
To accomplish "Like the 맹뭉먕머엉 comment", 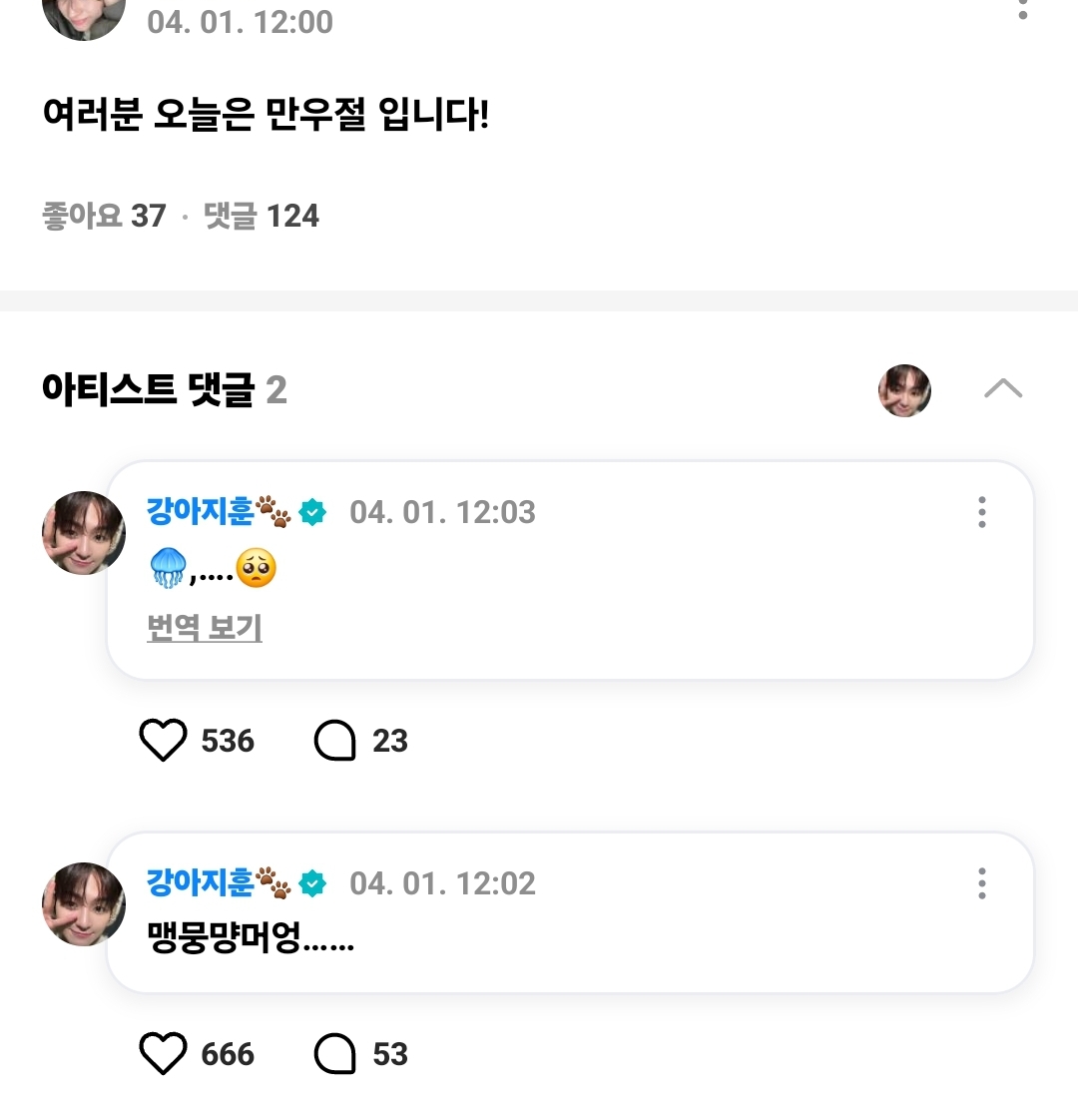I will click(x=163, y=1054).
